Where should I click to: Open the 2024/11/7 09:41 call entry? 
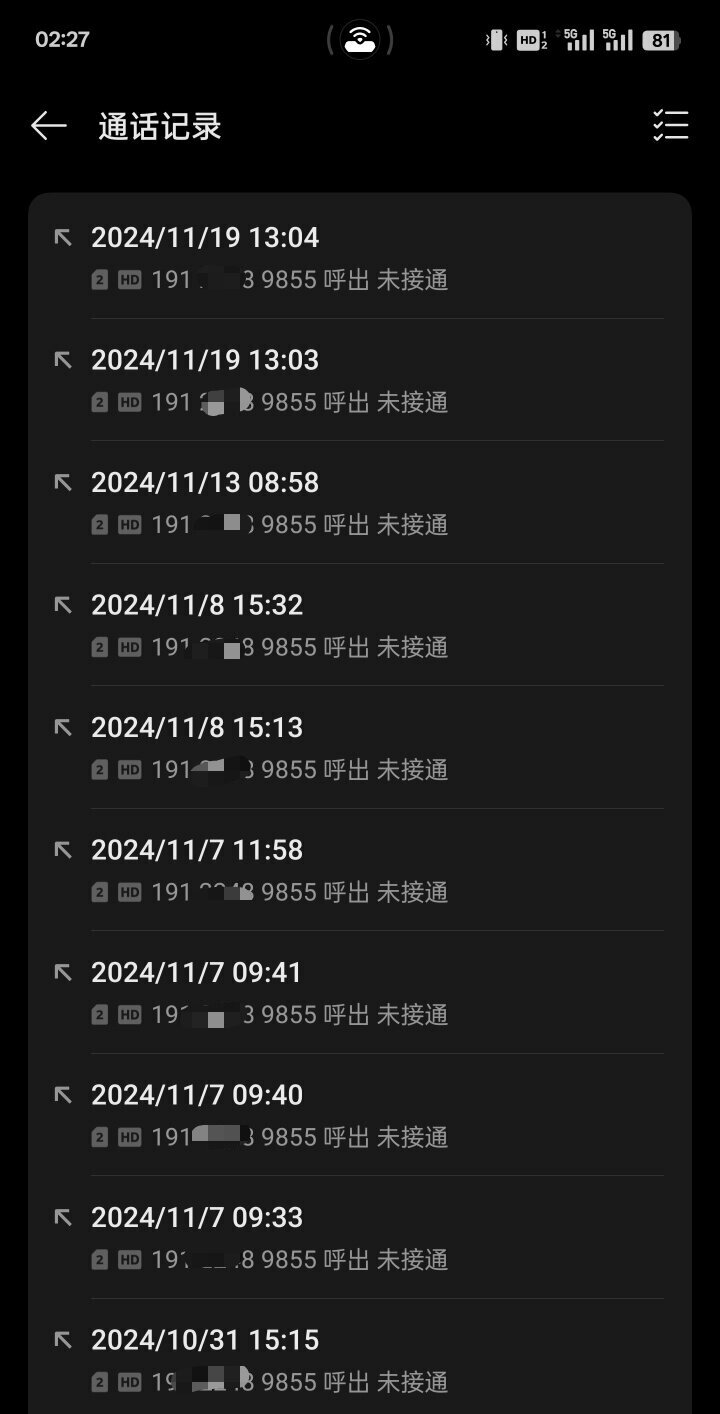[360, 993]
